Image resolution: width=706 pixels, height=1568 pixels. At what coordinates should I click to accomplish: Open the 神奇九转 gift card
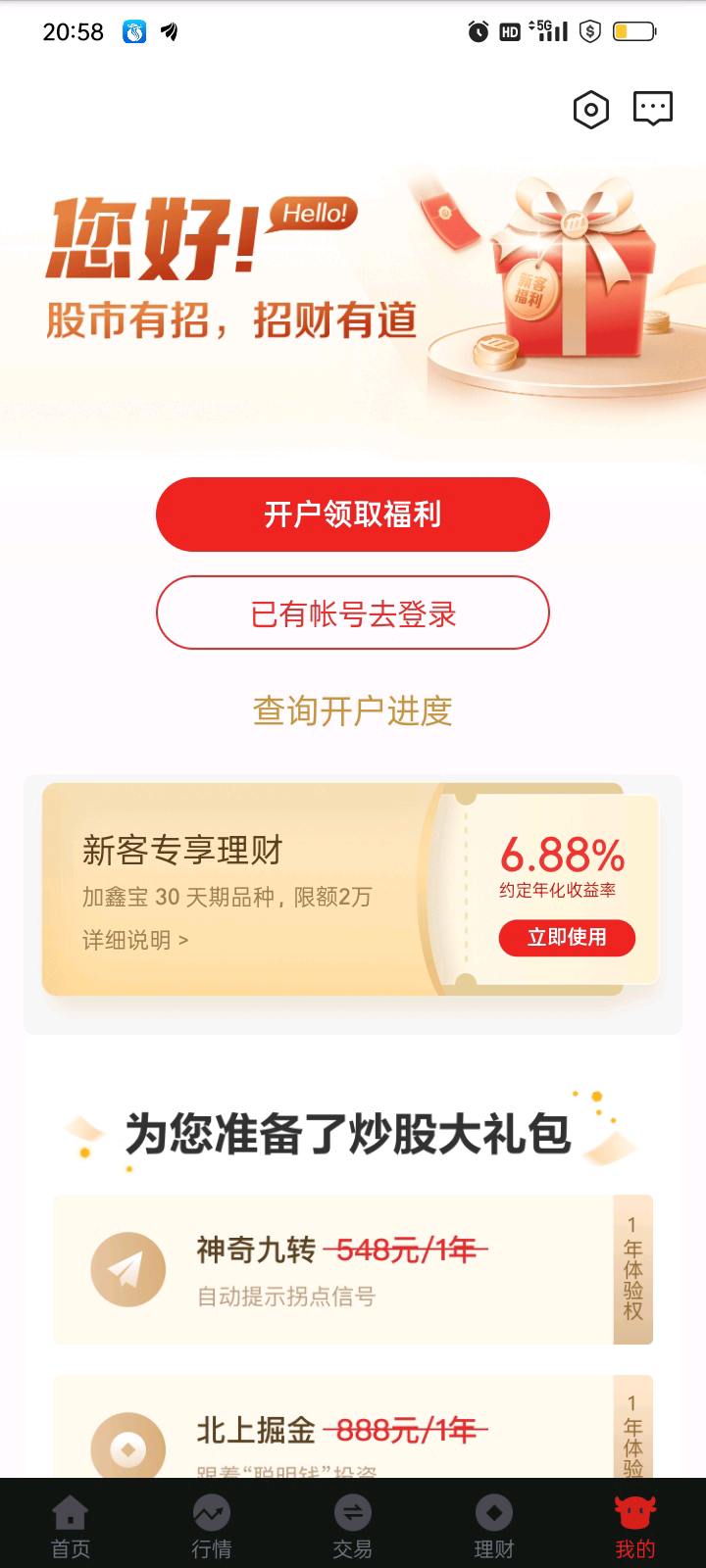(x=352, y=1269)
